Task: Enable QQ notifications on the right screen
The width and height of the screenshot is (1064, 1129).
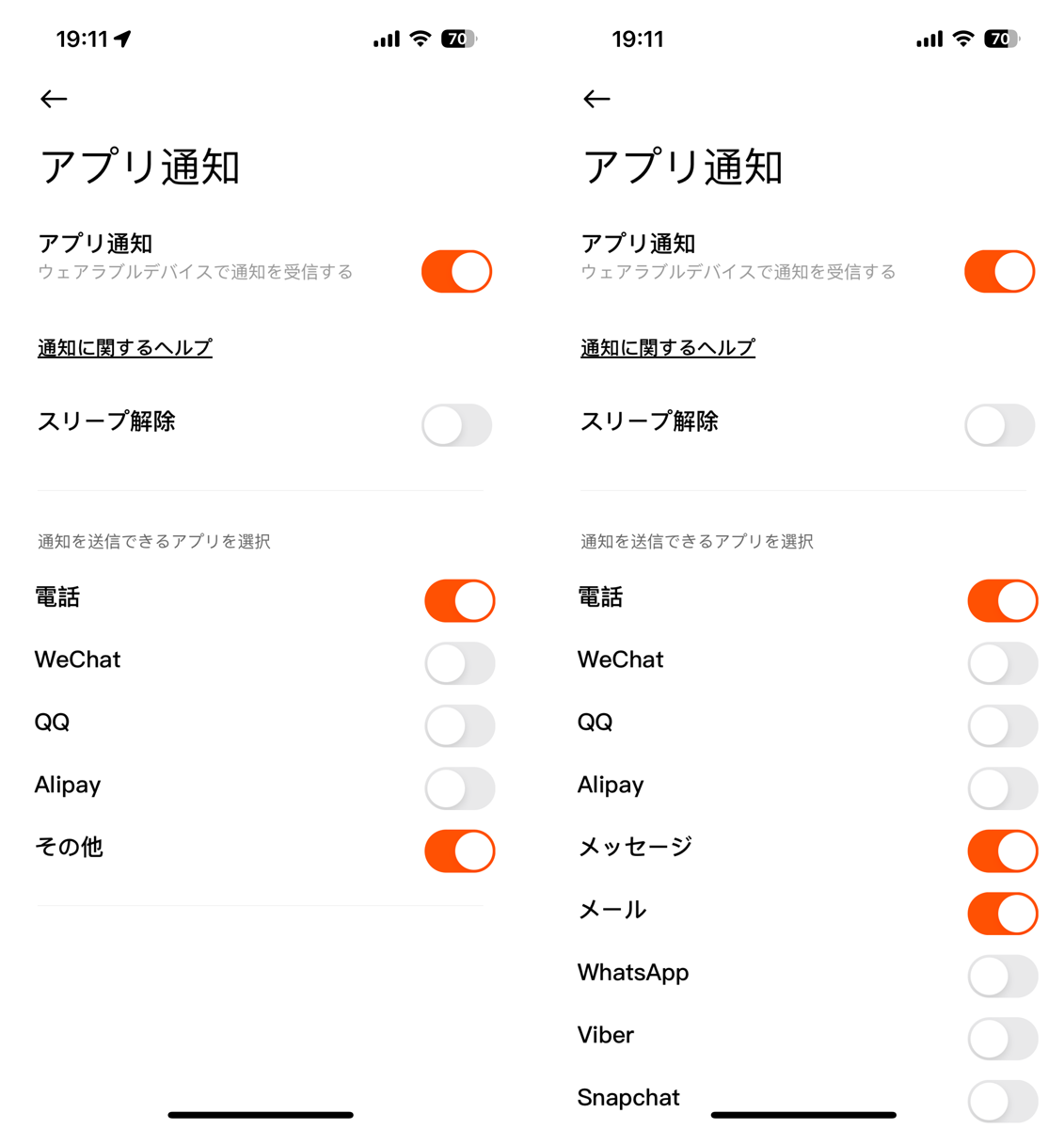Action: coord(1002,725)
